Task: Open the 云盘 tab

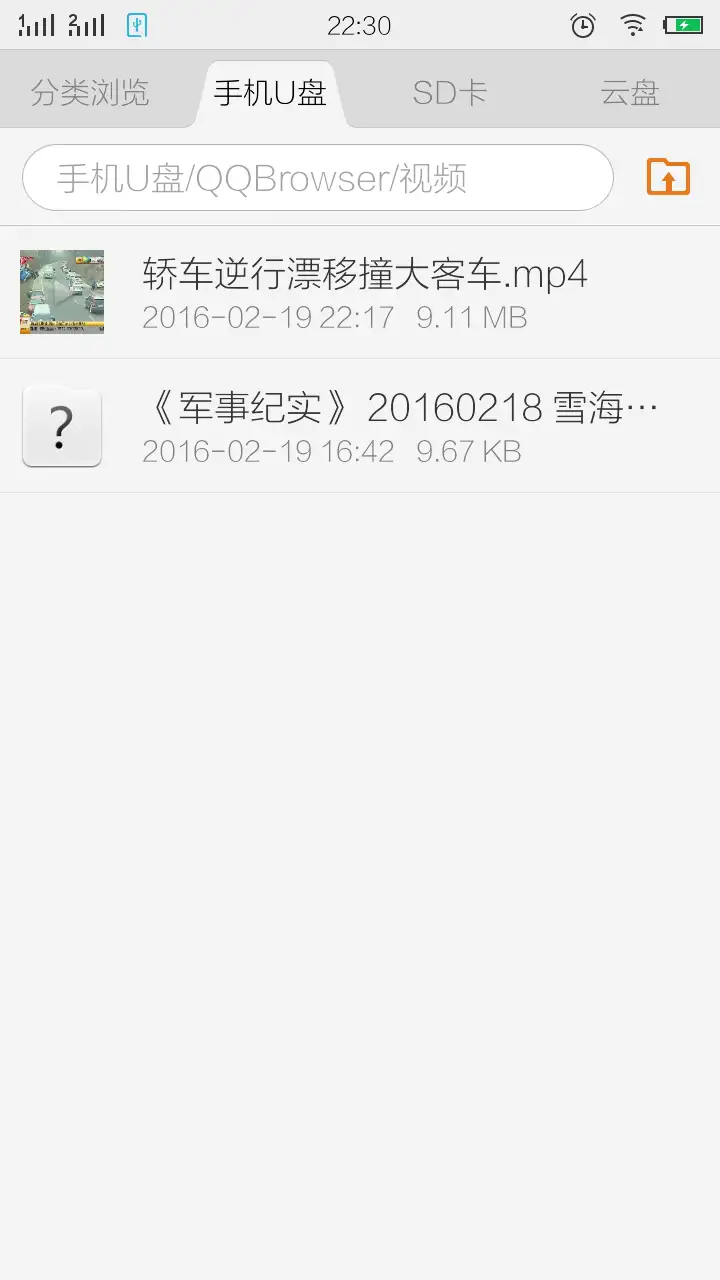Action: tap(630, 93)
